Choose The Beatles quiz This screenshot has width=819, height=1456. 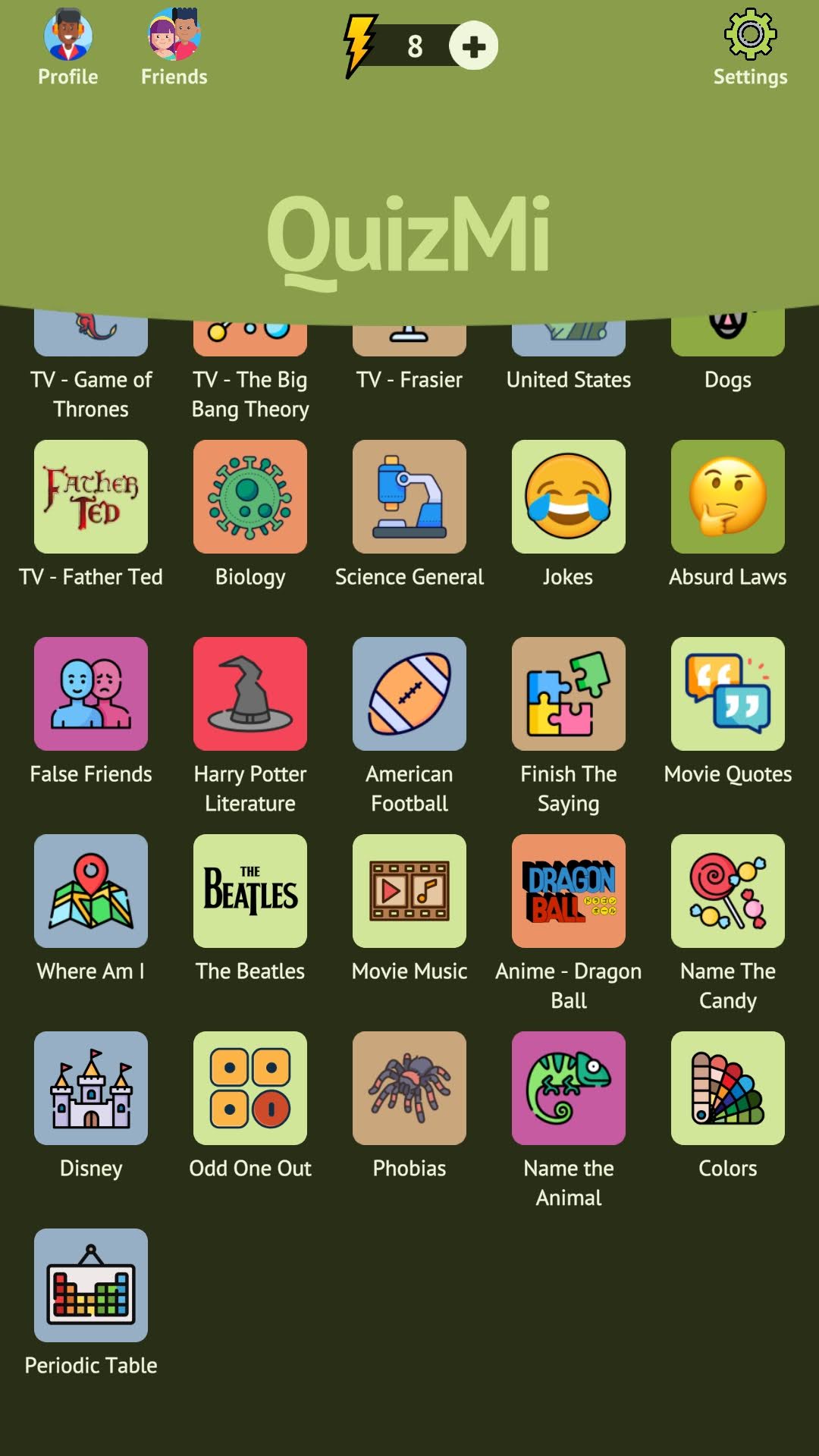click(x=250, y=891)
